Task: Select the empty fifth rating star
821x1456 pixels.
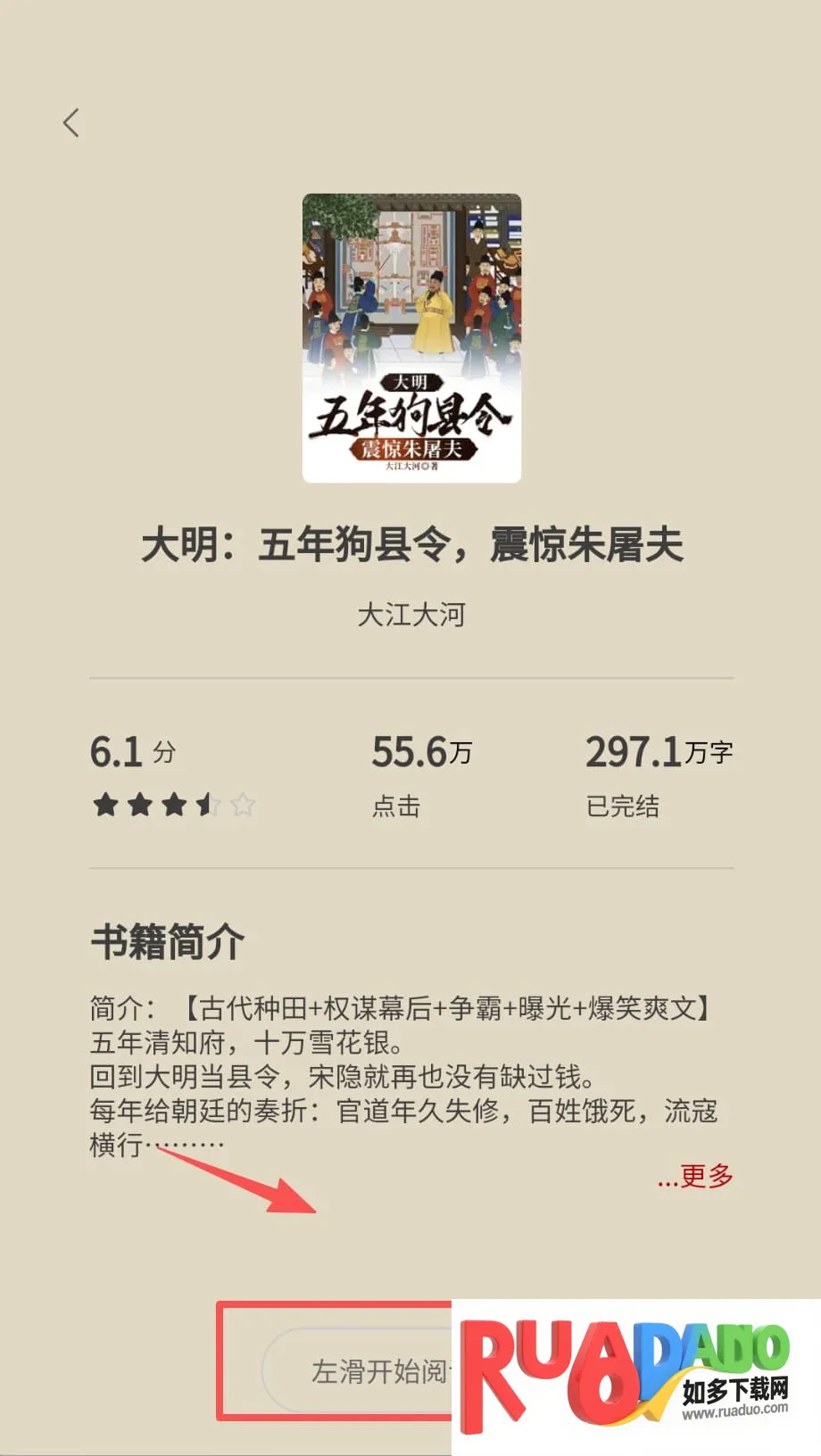Action: pos(242,805)
